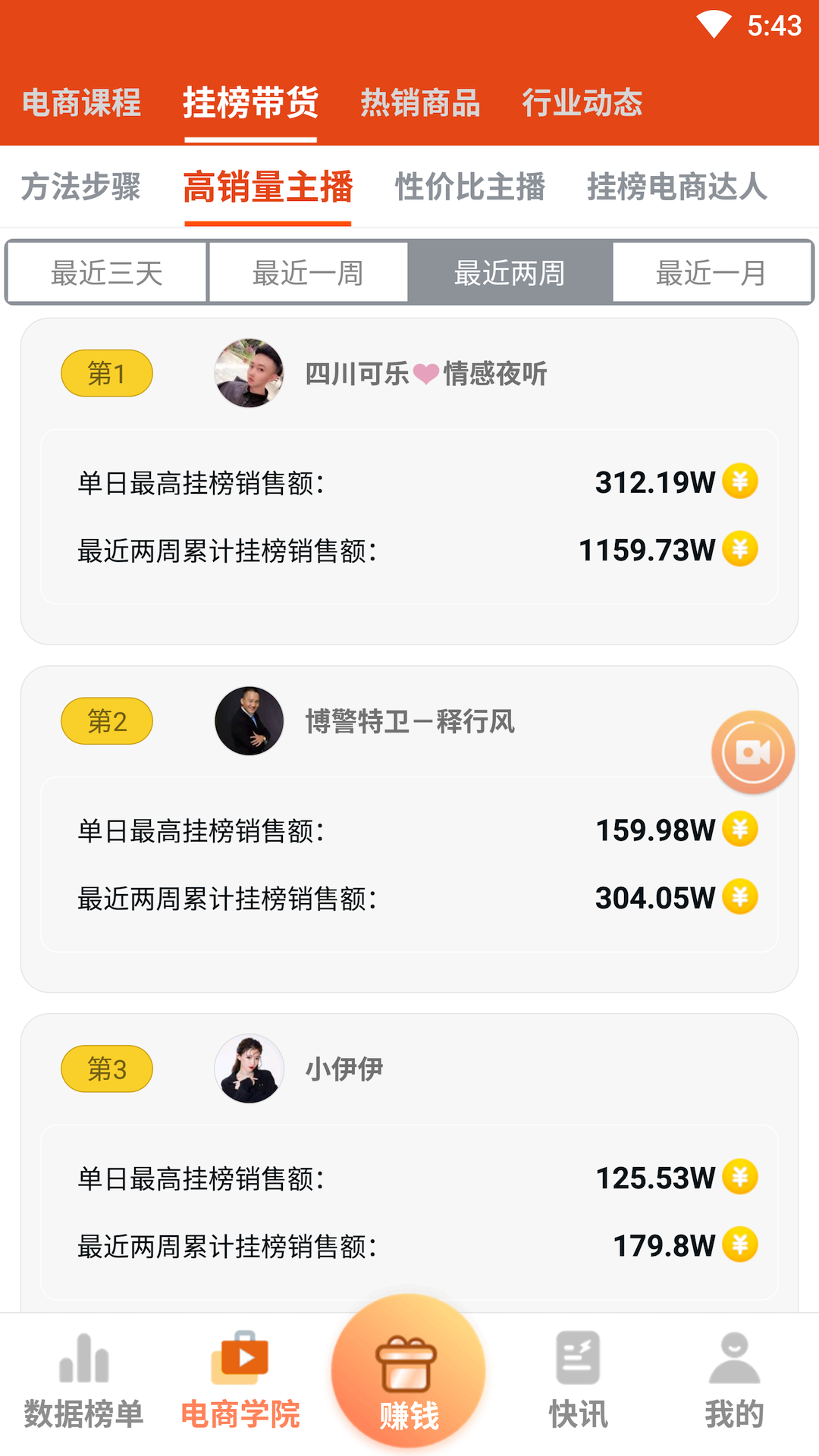Open the 挂榜电商达人 sub-tab
The image size is (819, 1456).
pyautogui.click(x=677, y=187)
